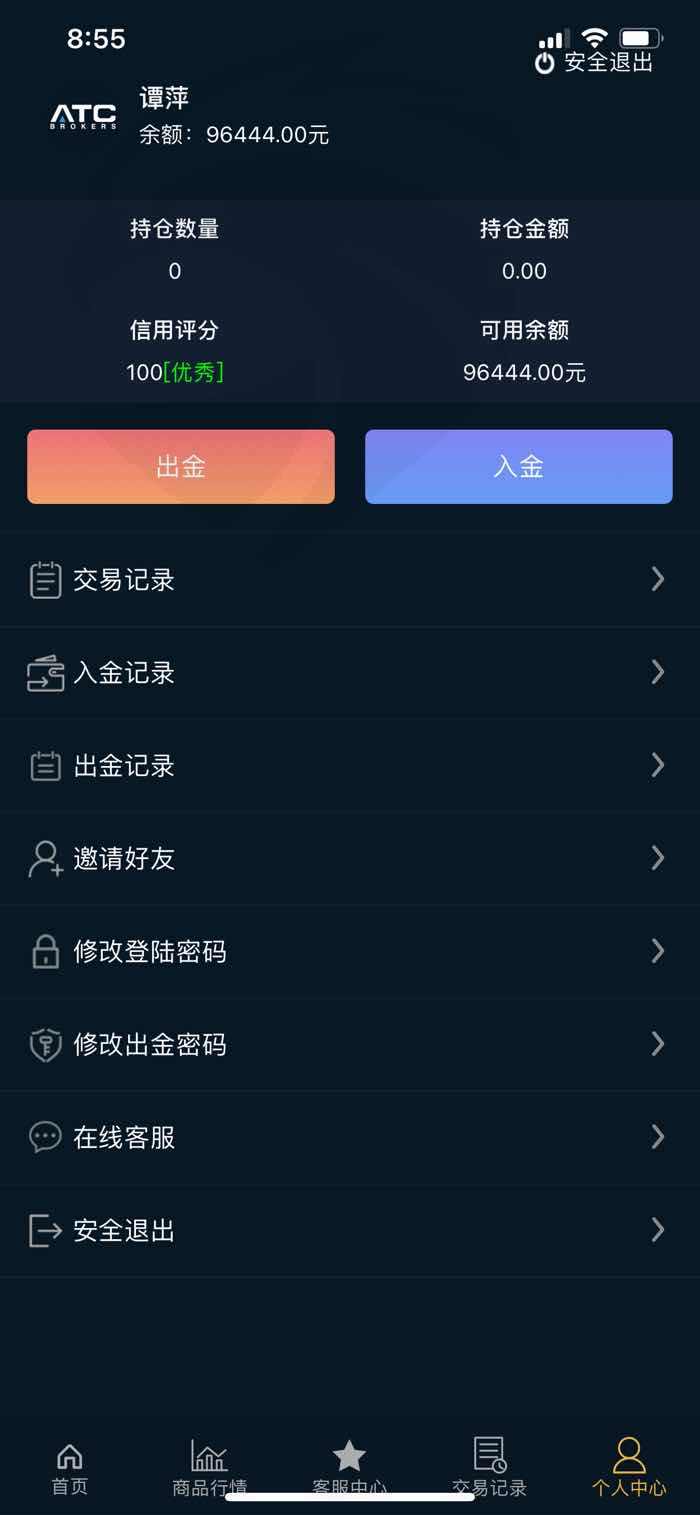
Task: Open 修改出金密码 setting
Action: 350,1045
